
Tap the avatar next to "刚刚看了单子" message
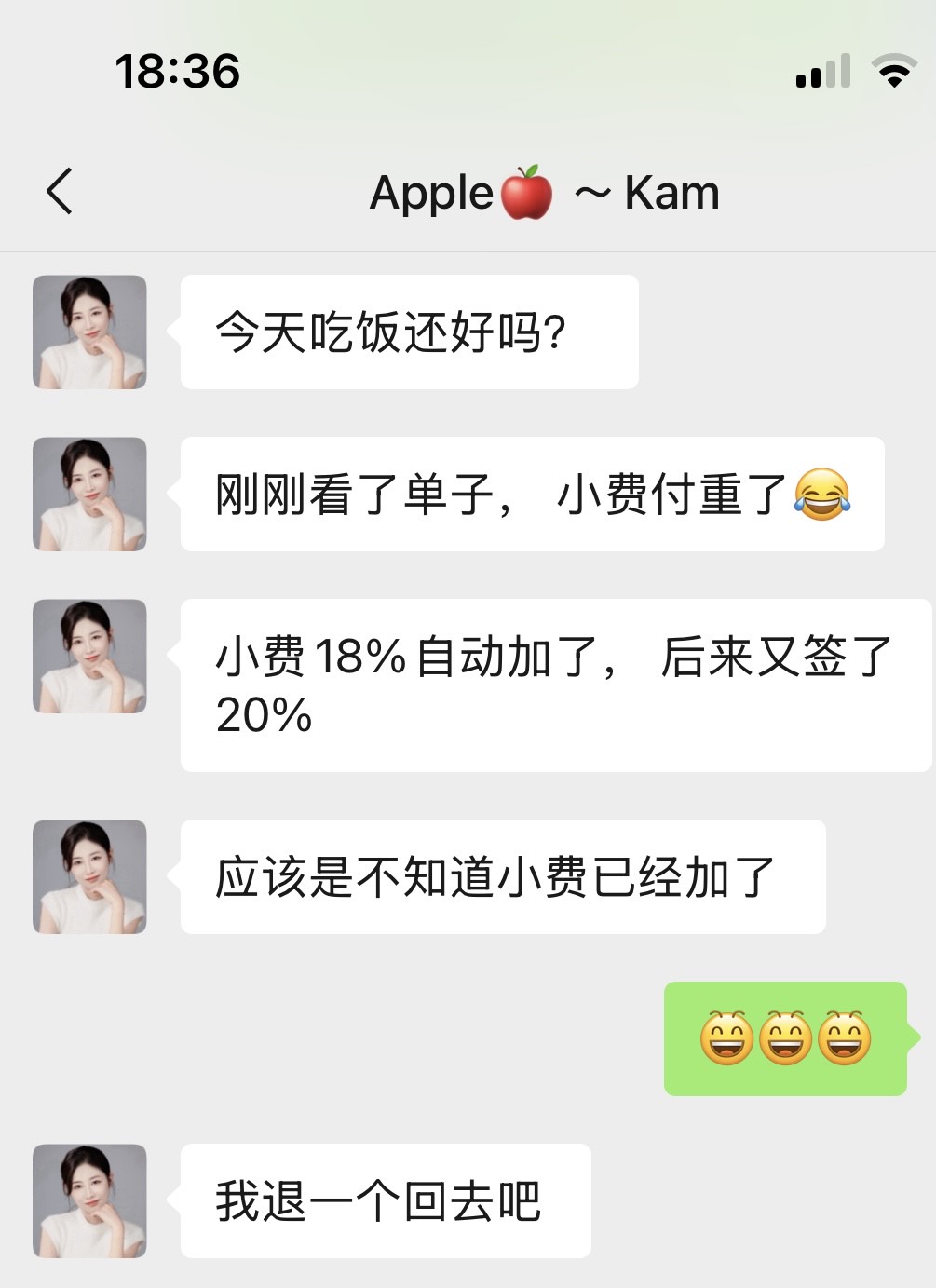(x=89, y=495)
